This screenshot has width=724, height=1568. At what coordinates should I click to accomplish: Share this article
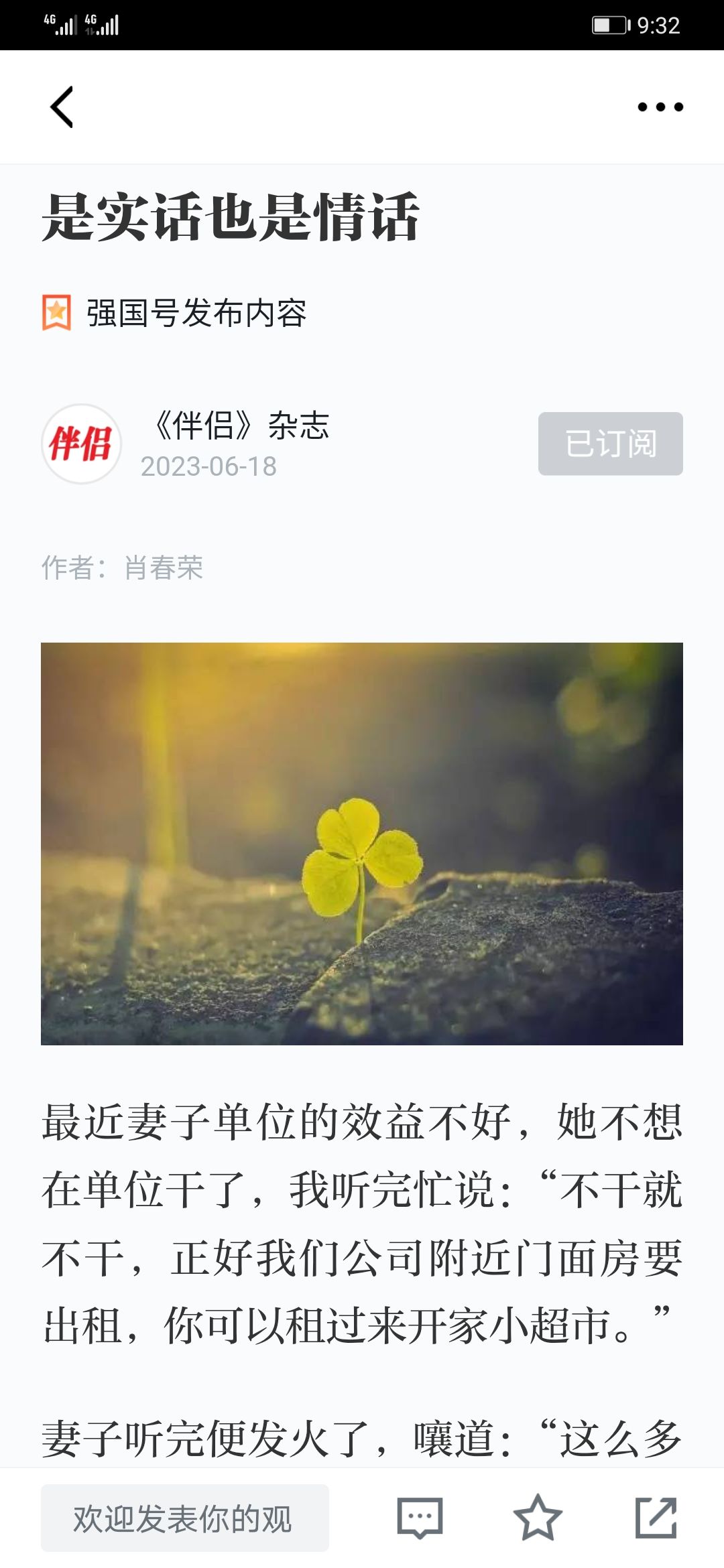click(656, 1518)
